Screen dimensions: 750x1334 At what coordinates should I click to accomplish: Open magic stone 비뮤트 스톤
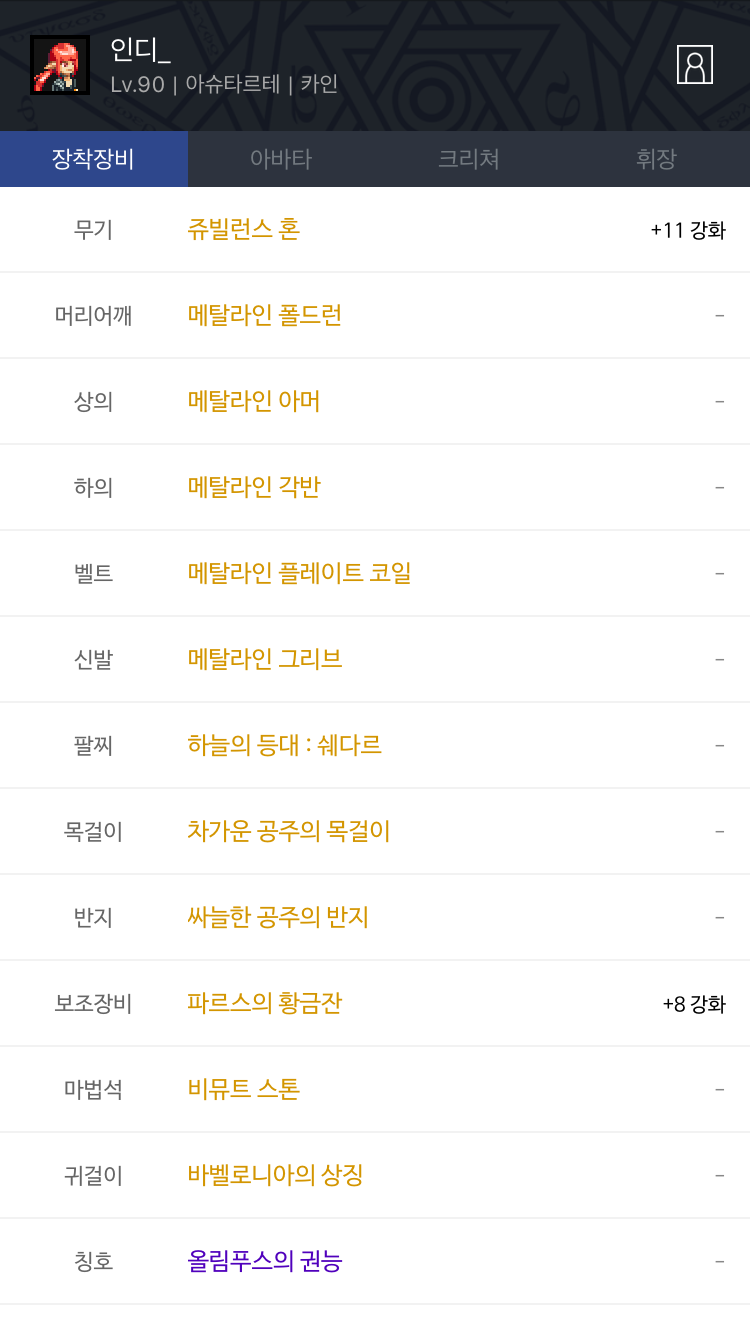244,1090
